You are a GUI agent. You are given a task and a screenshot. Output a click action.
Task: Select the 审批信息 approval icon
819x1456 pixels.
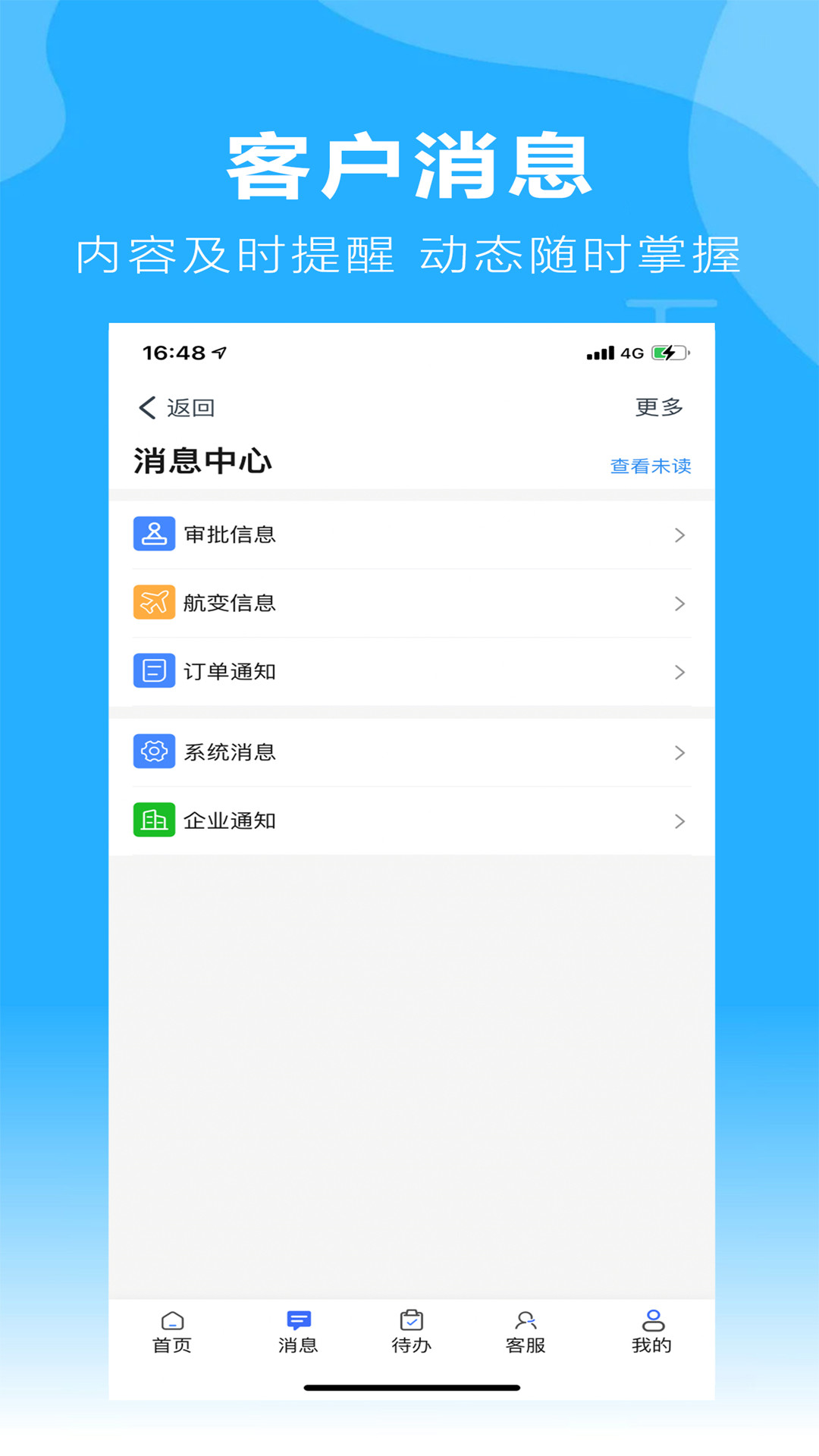[x=154, y=534]
